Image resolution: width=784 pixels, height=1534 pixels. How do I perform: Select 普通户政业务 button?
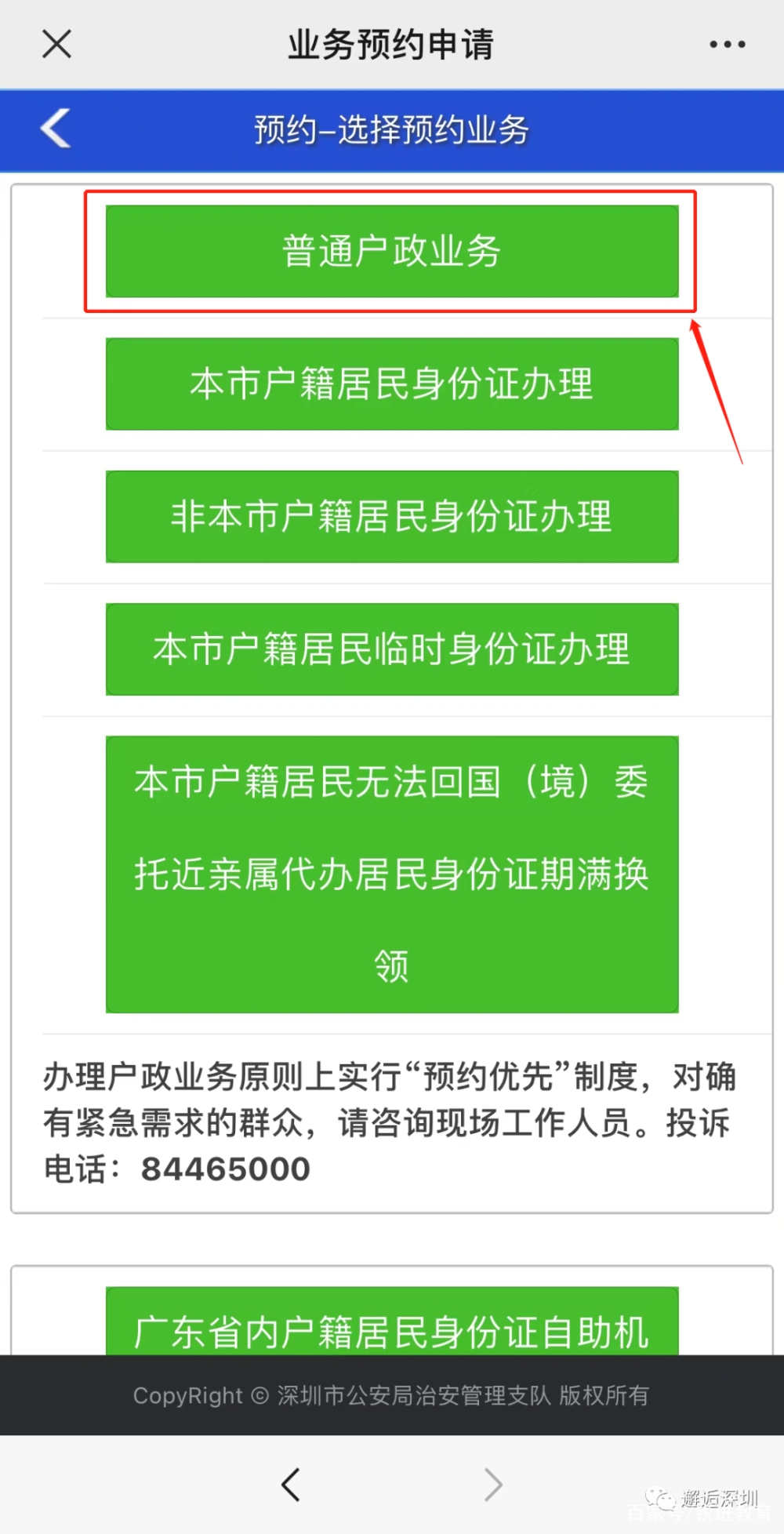[392, 252]
